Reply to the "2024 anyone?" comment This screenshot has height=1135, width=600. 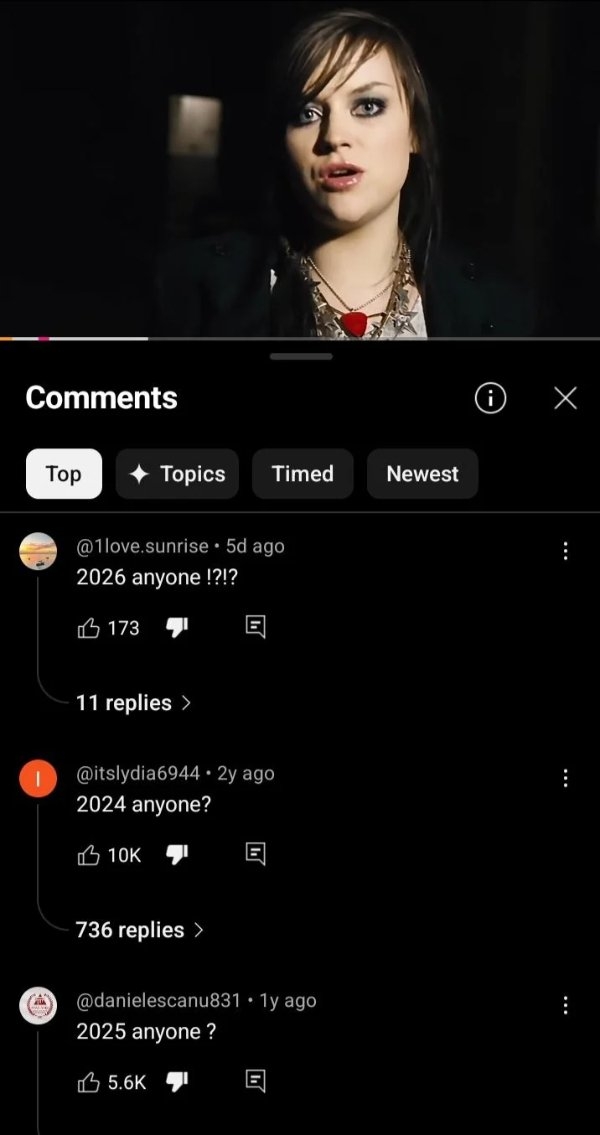(255, 855)
